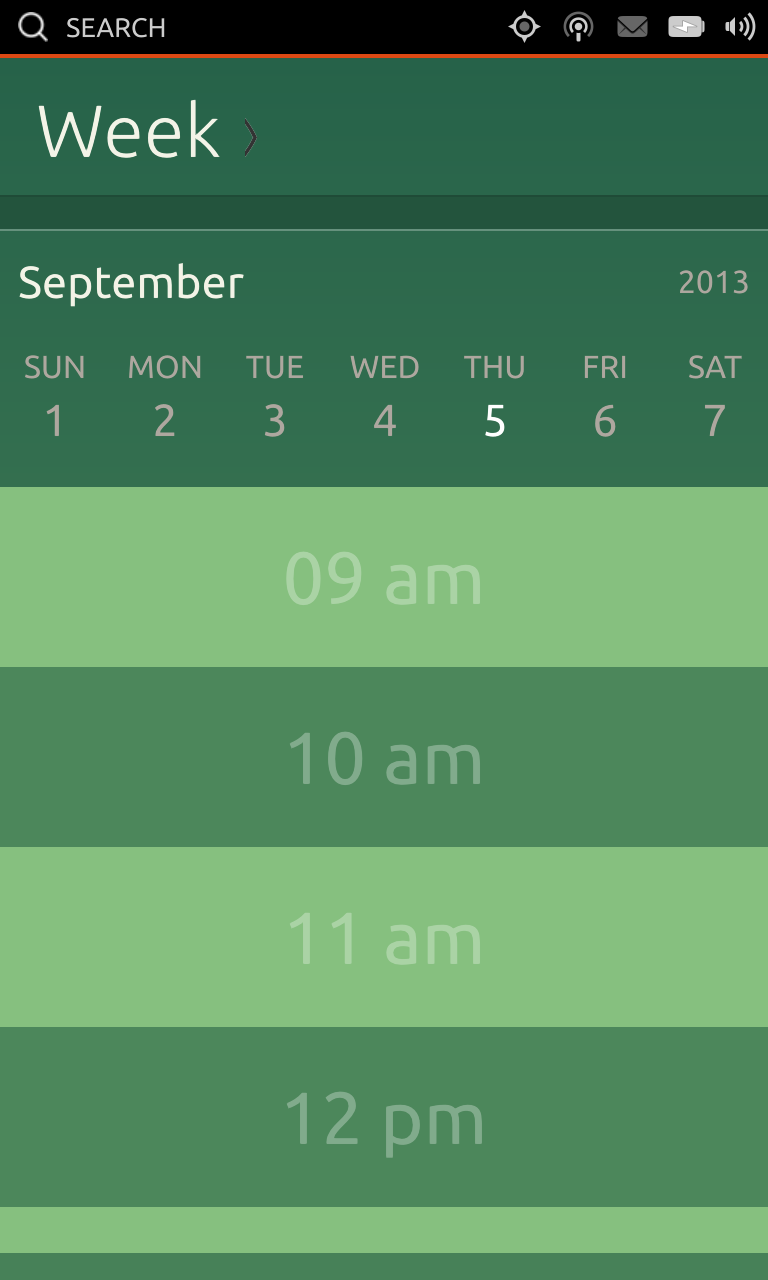Open the 11 am time slot

(x=384, y=937)
